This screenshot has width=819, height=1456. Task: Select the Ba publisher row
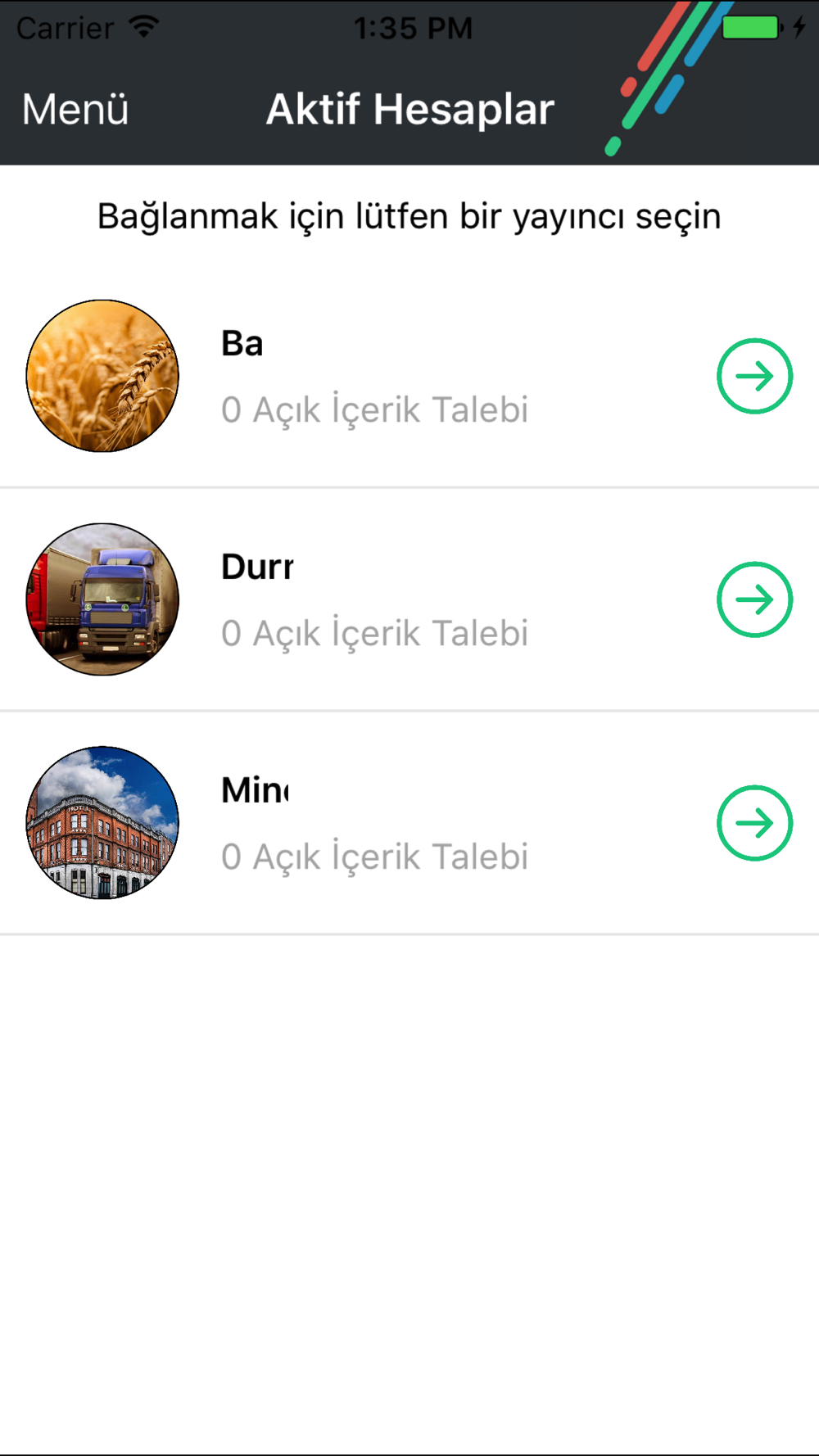(x=373, y=377)
